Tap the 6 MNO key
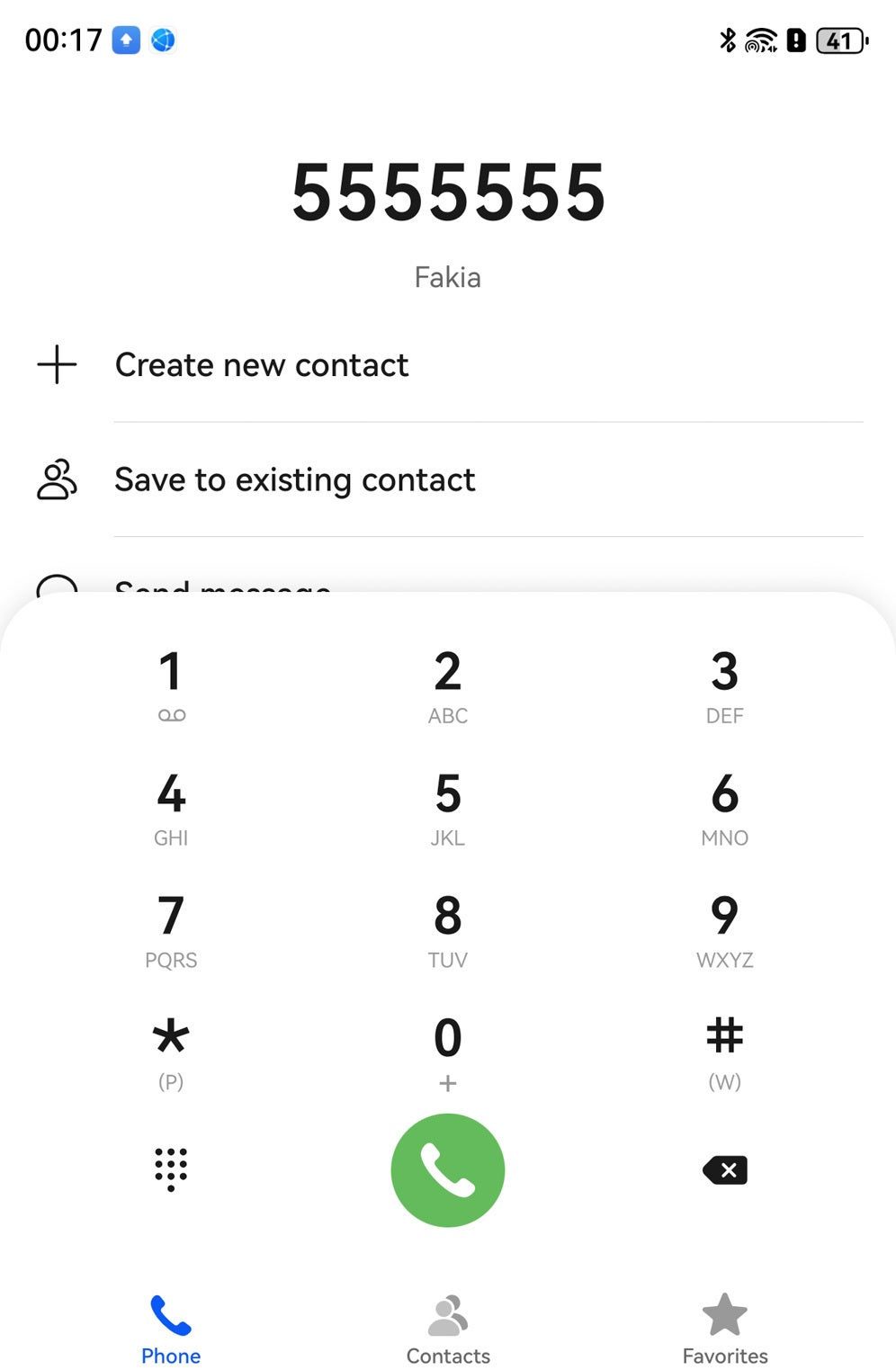This screenshot has height=1370, width=896. click(x=724, y=806)
